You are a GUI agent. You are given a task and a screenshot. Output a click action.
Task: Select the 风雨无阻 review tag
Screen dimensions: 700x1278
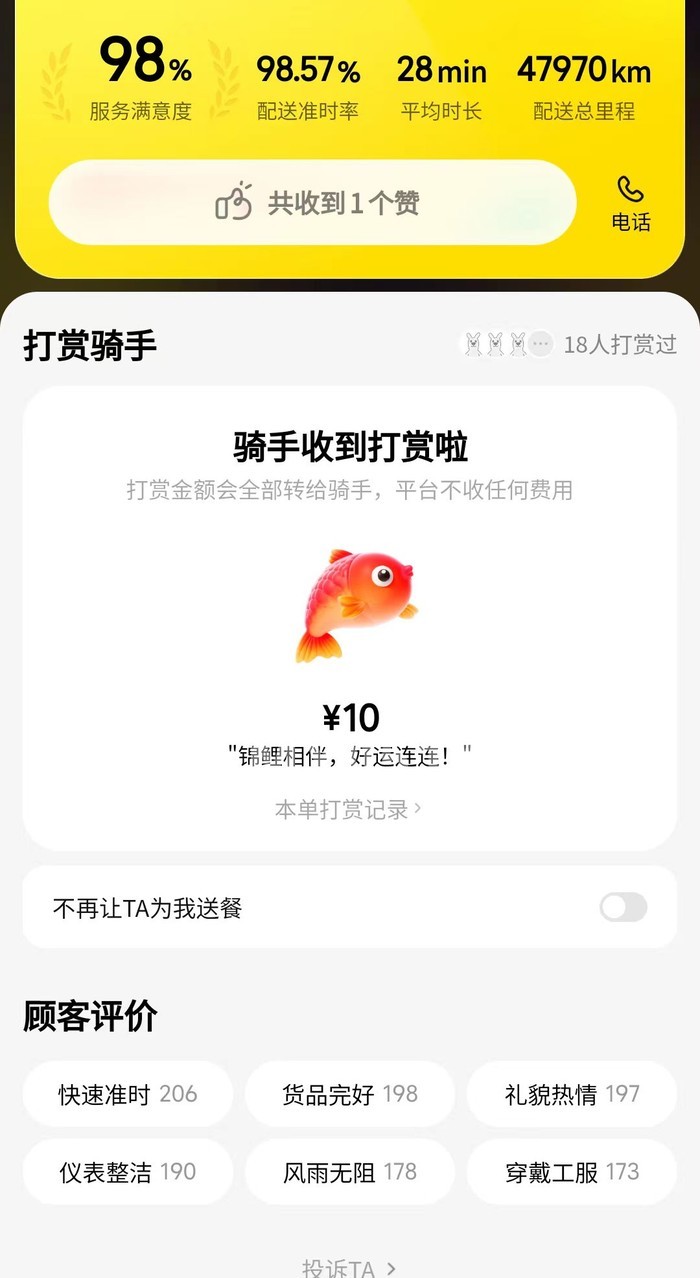coord(350,1172)
